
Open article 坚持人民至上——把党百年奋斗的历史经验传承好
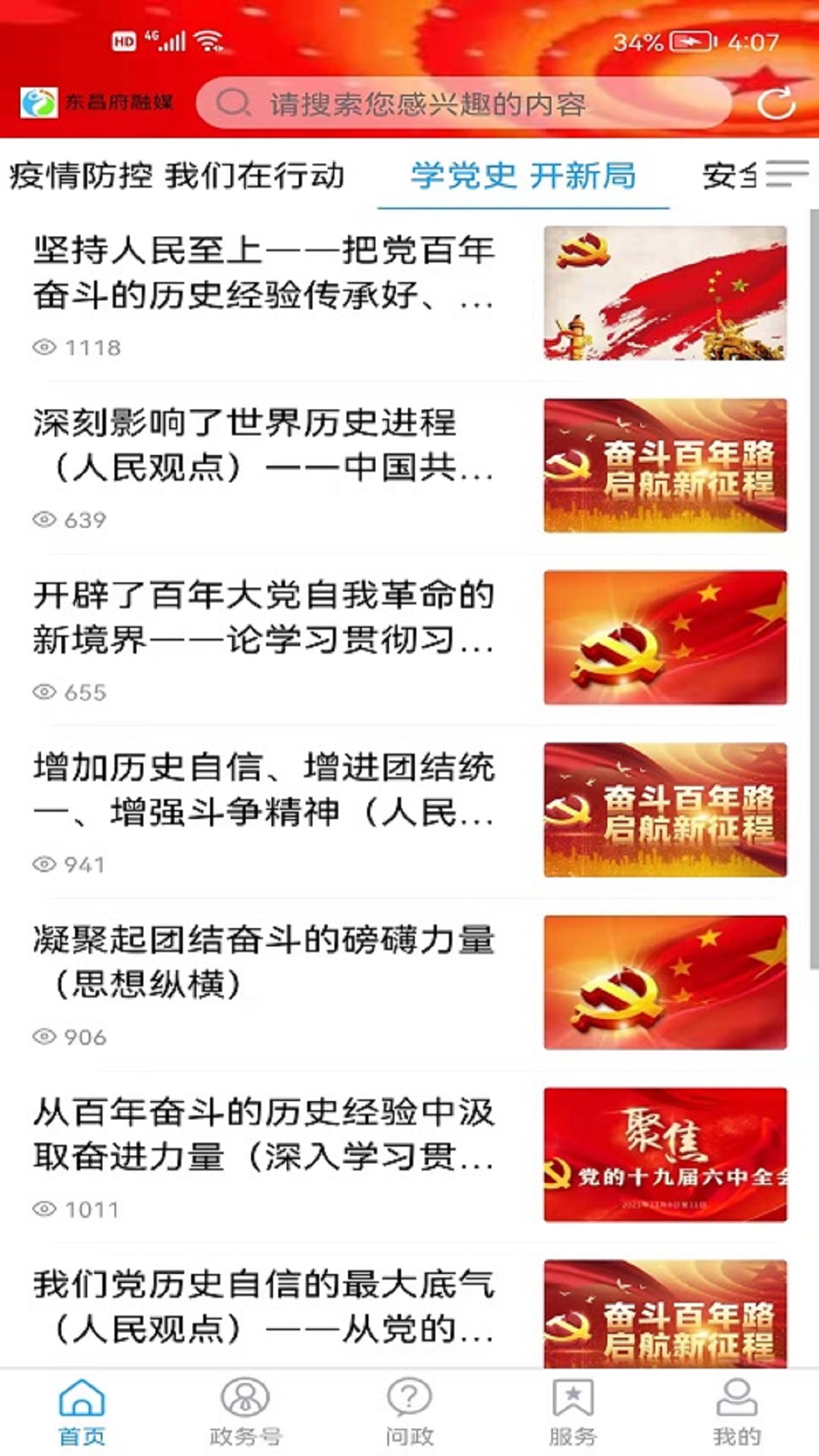coord(264,272)
